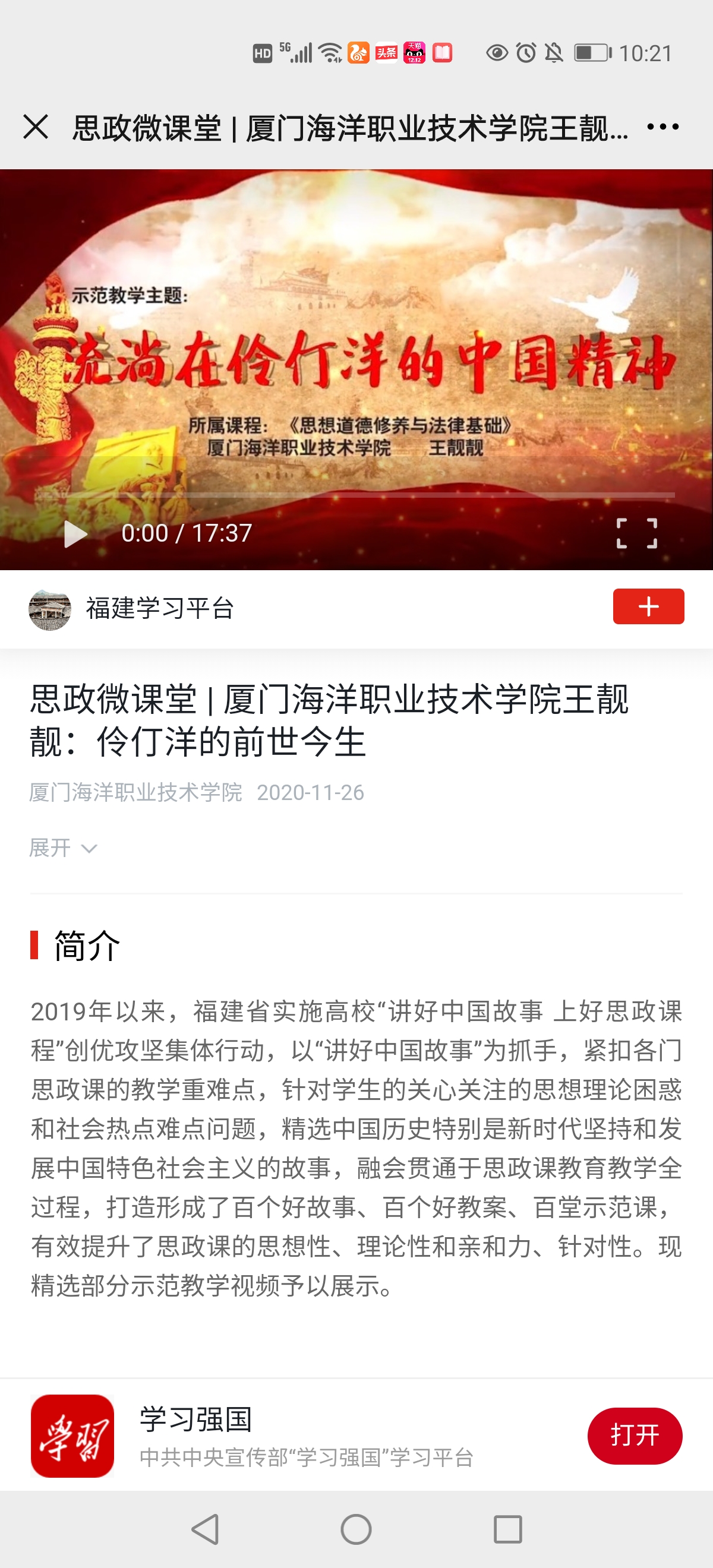Viewport: 713px width, 1568px height.
Task: Go back using system back button
Action: (205, 1529)
